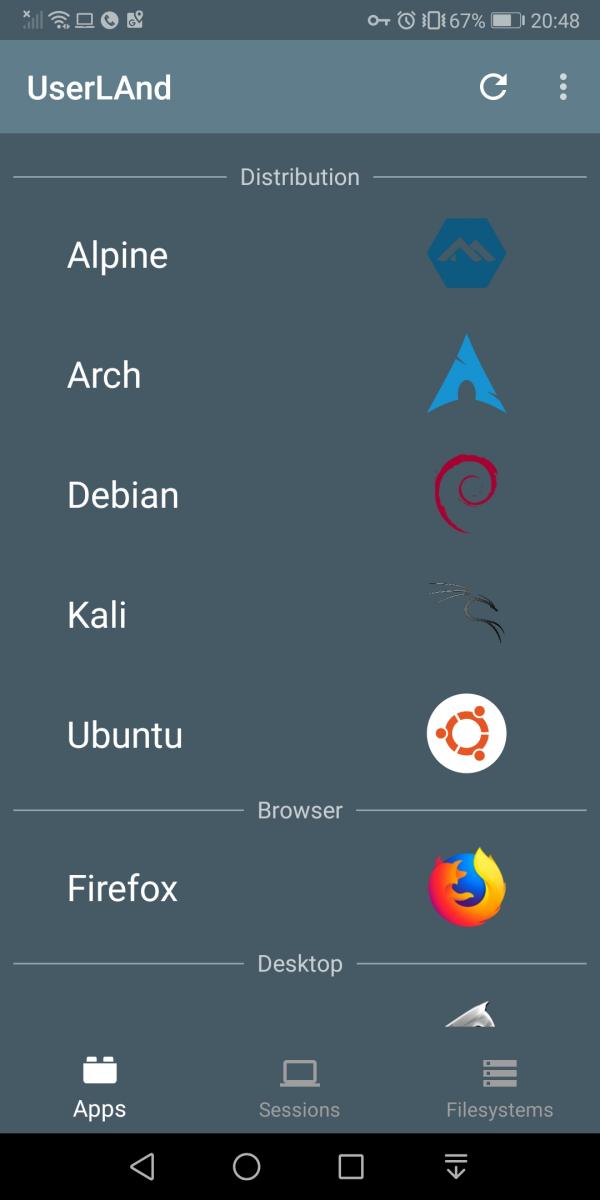Image resolution: width=600 pixels, height=1200 pixels.
Task: Switch to the Sessions tab
Action: [x=299, y=1088]
